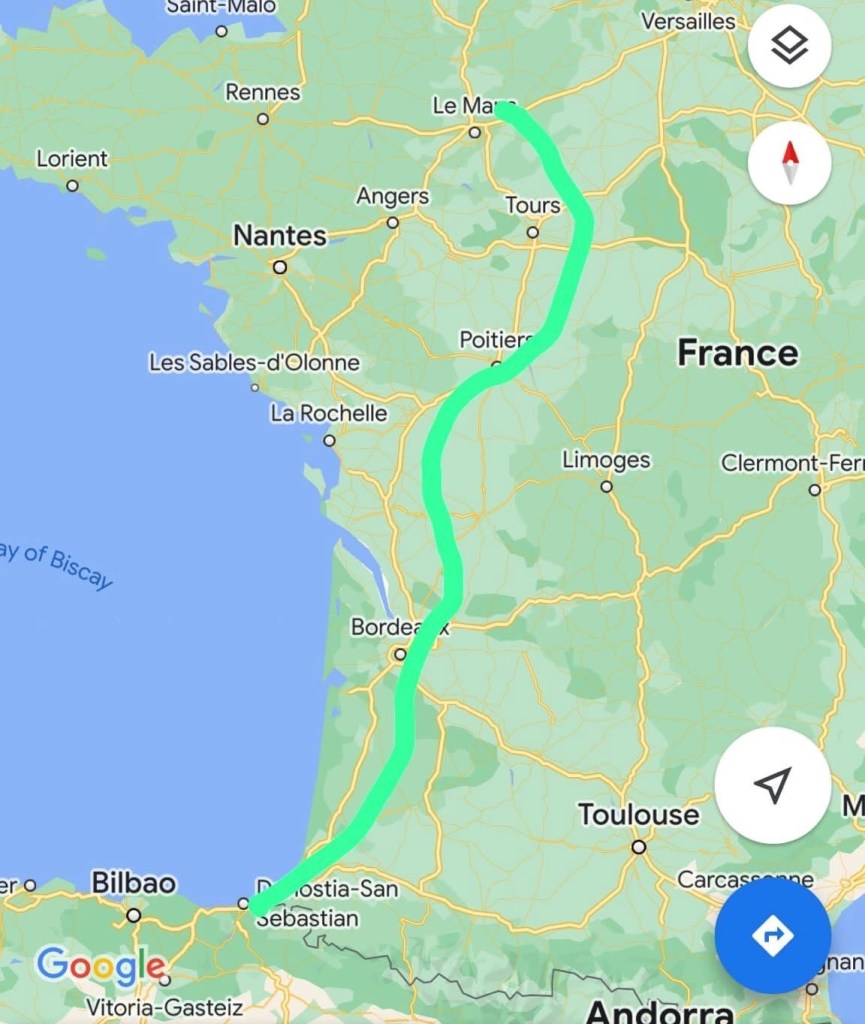Screen dimensions: 865x1024
Task: Open the blue directions button
Action: click(x=772, y=936)
